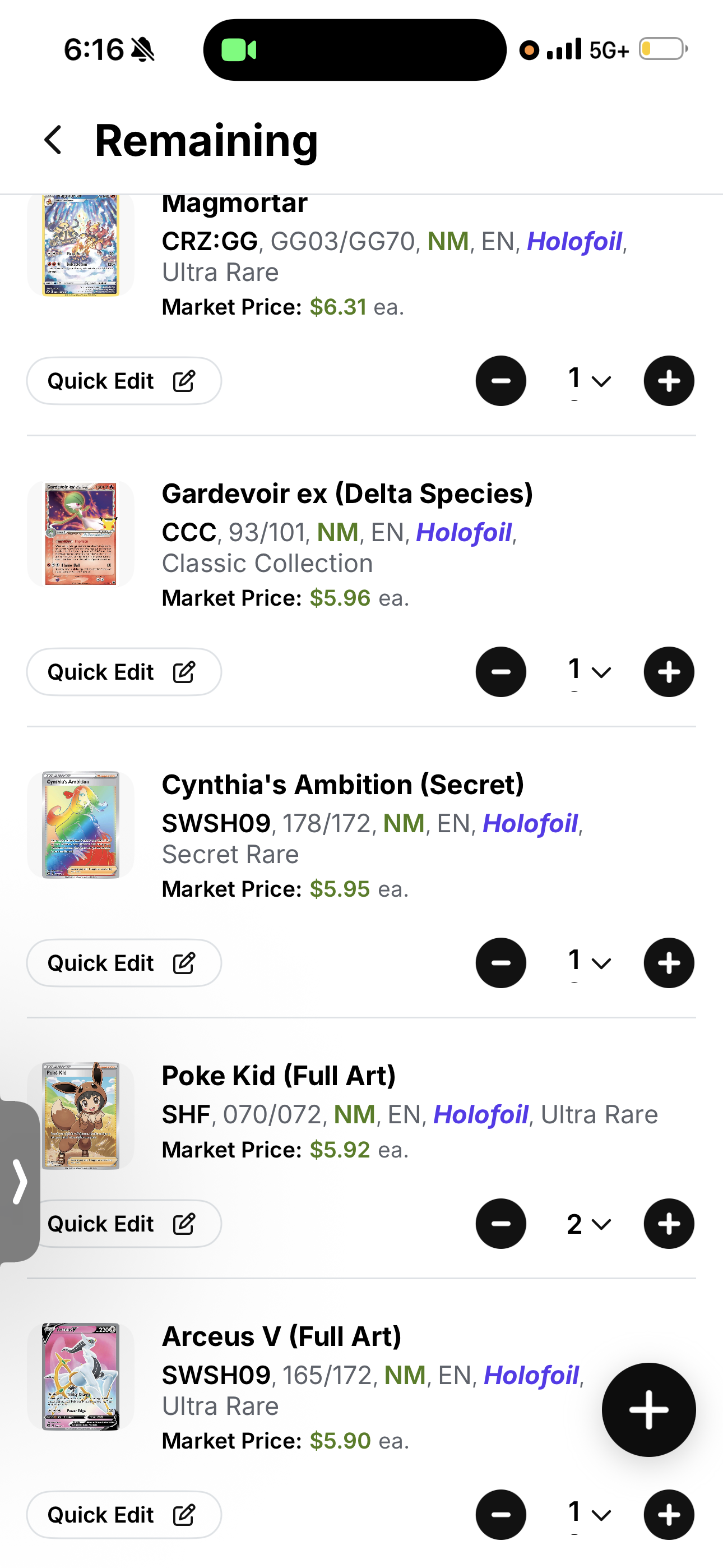Decrease Magmortar quantity by one
This screenshot has height=1568, width=723.
(x=500, y=381)
